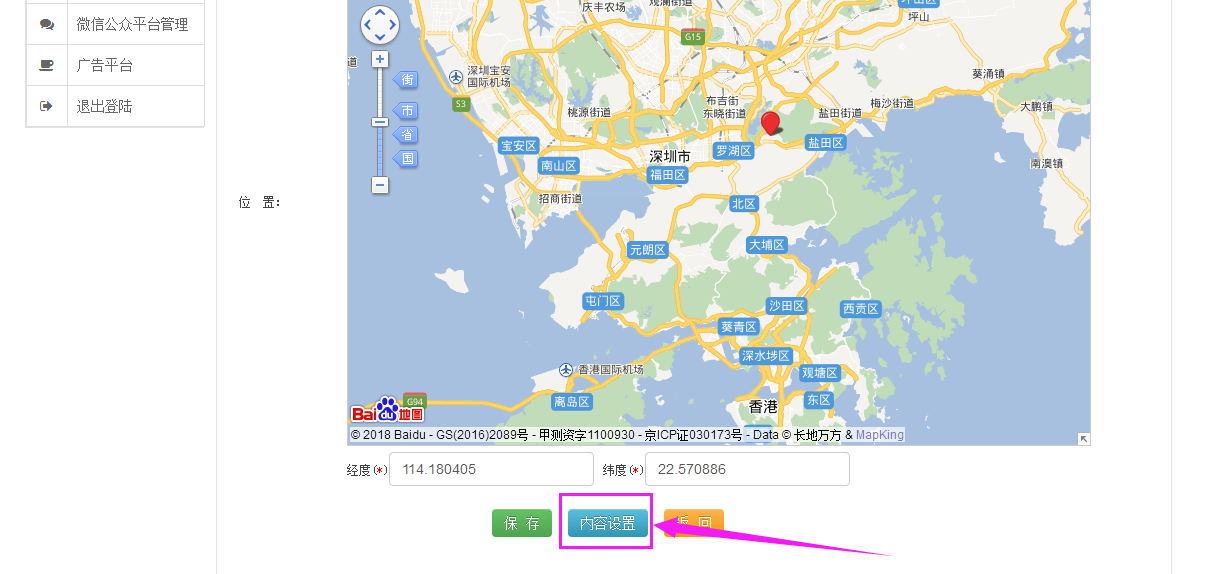
Task: Tap the green 保存 button
Action: [522, 523]
